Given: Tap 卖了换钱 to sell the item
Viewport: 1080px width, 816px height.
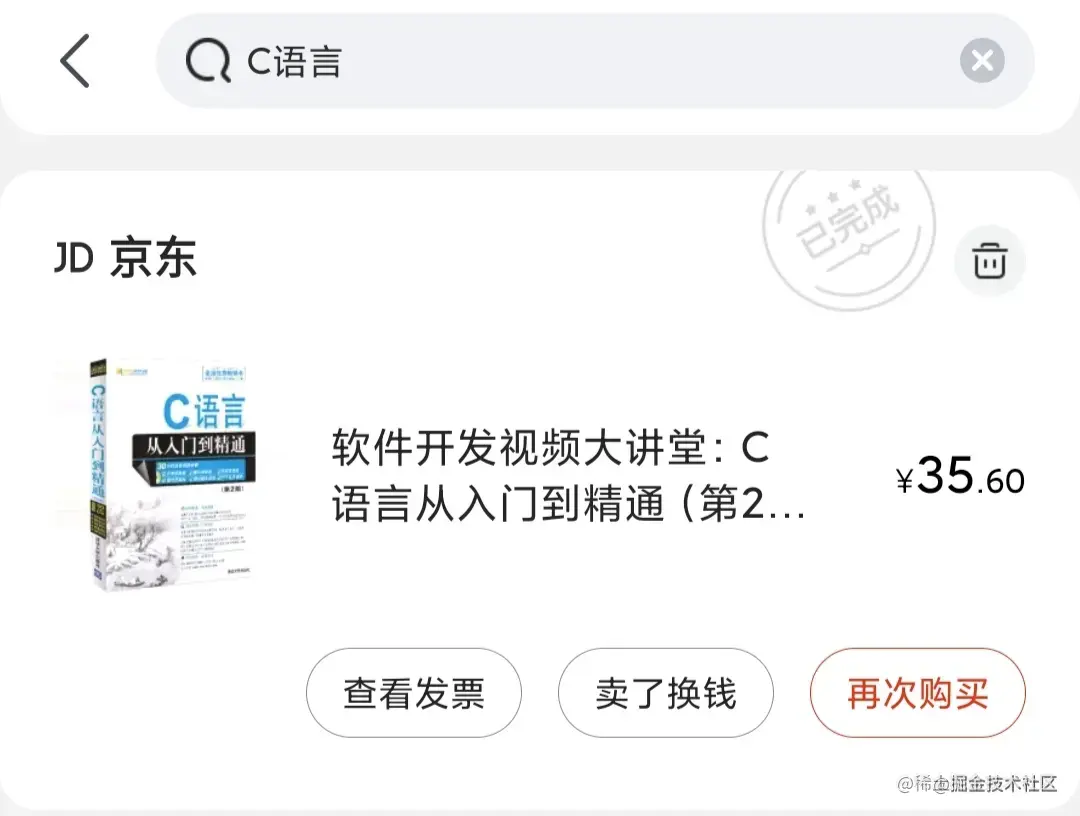Looking at the screenshot, I should [666, 693].
